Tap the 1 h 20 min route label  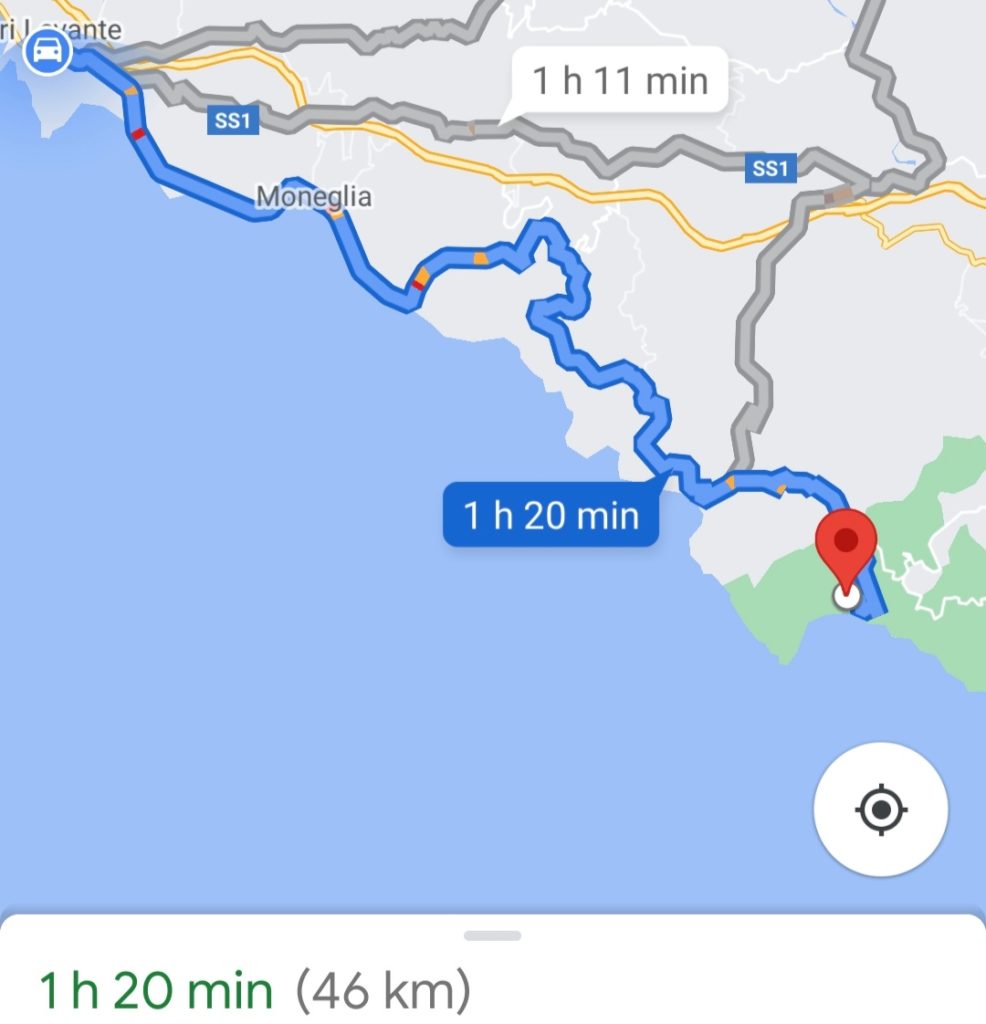click(551, 516)
